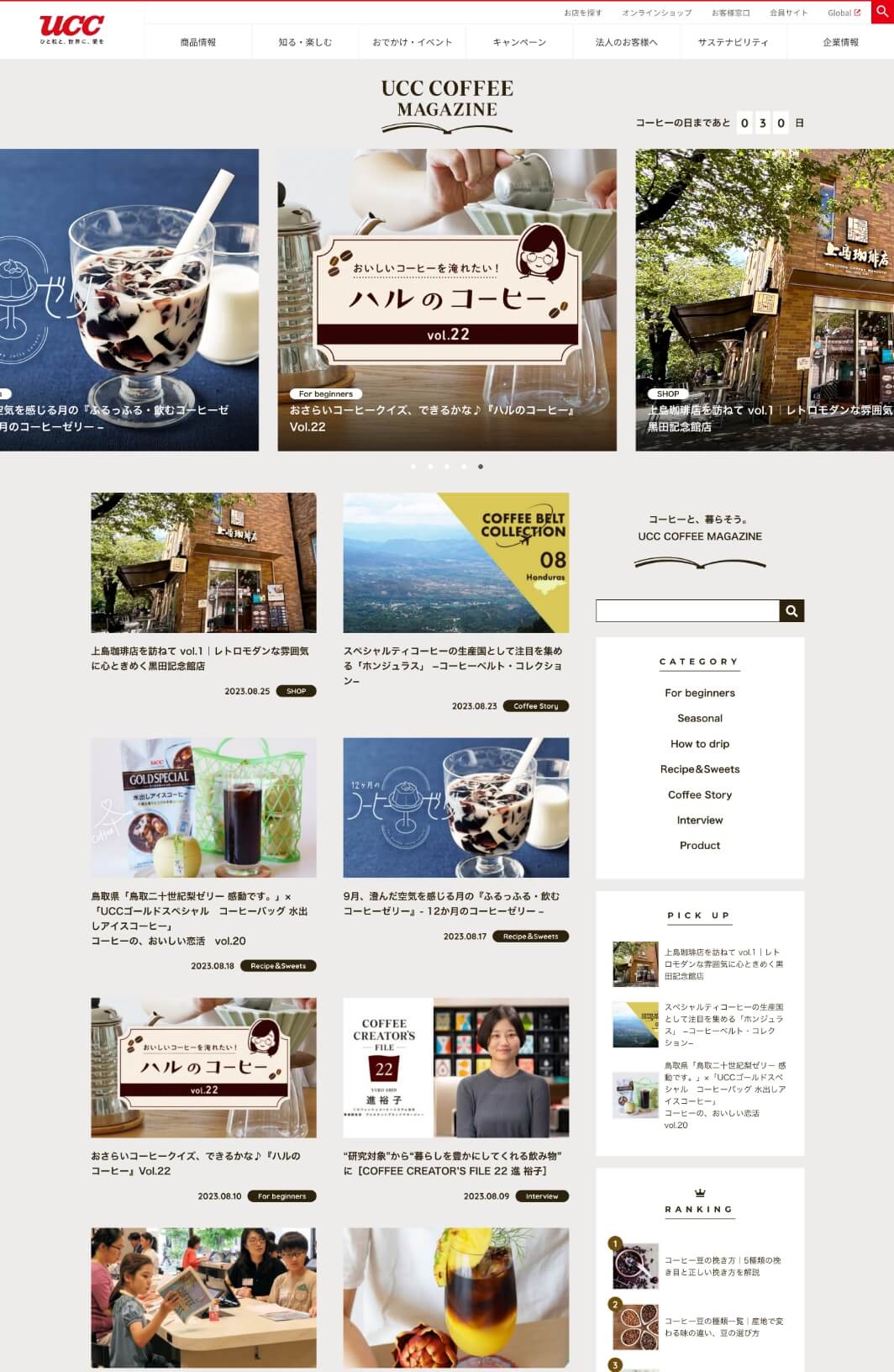Open Coffee Belt Collection Honduras article
Image resolution: width=894 pixels, height=1372 pixels.
(x=455, y=563)
